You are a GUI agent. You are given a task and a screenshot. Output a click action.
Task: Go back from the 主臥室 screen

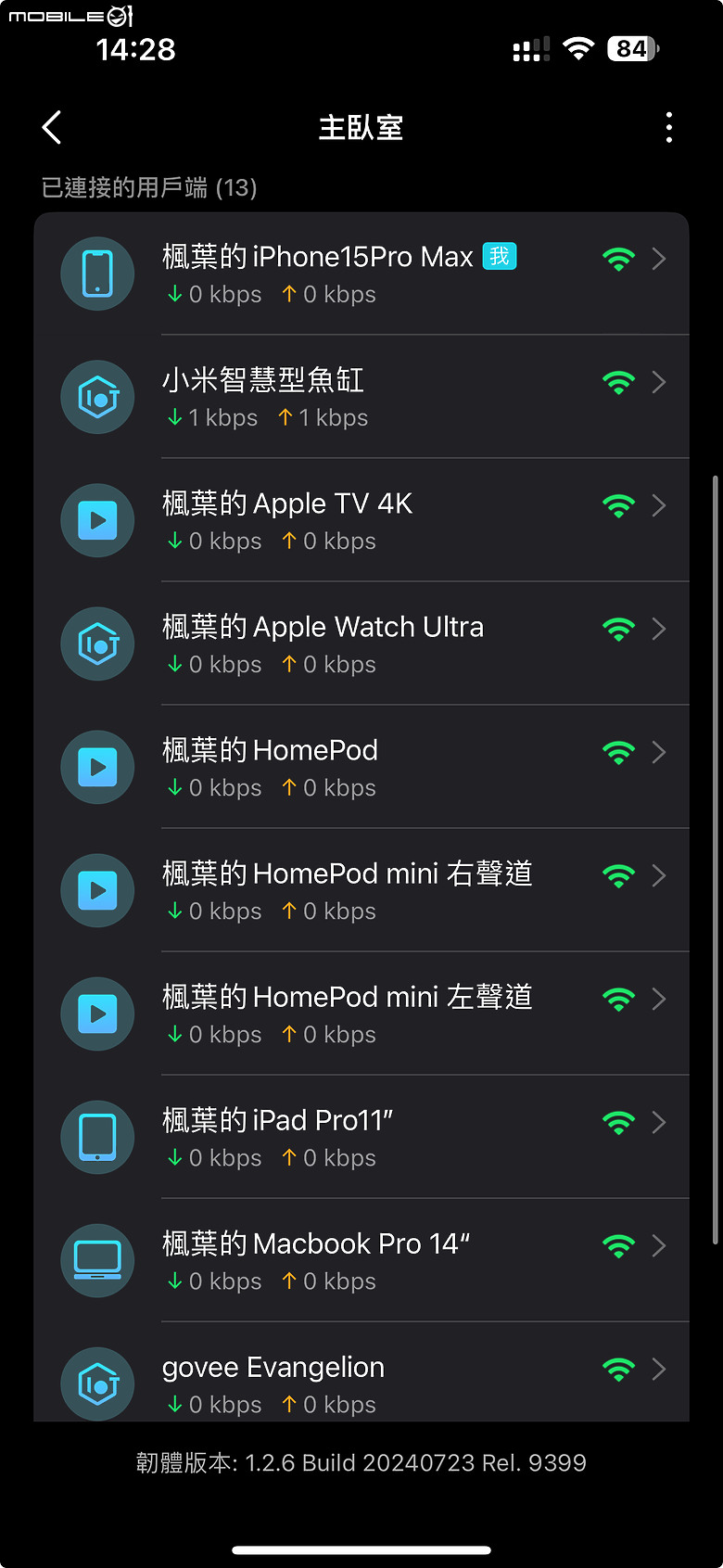point(52,128)
